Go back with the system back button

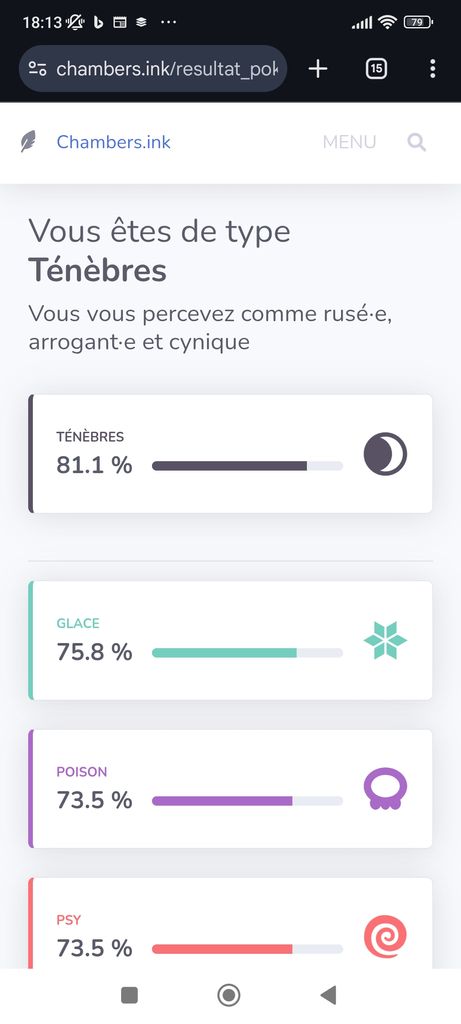tap(328, 995)
